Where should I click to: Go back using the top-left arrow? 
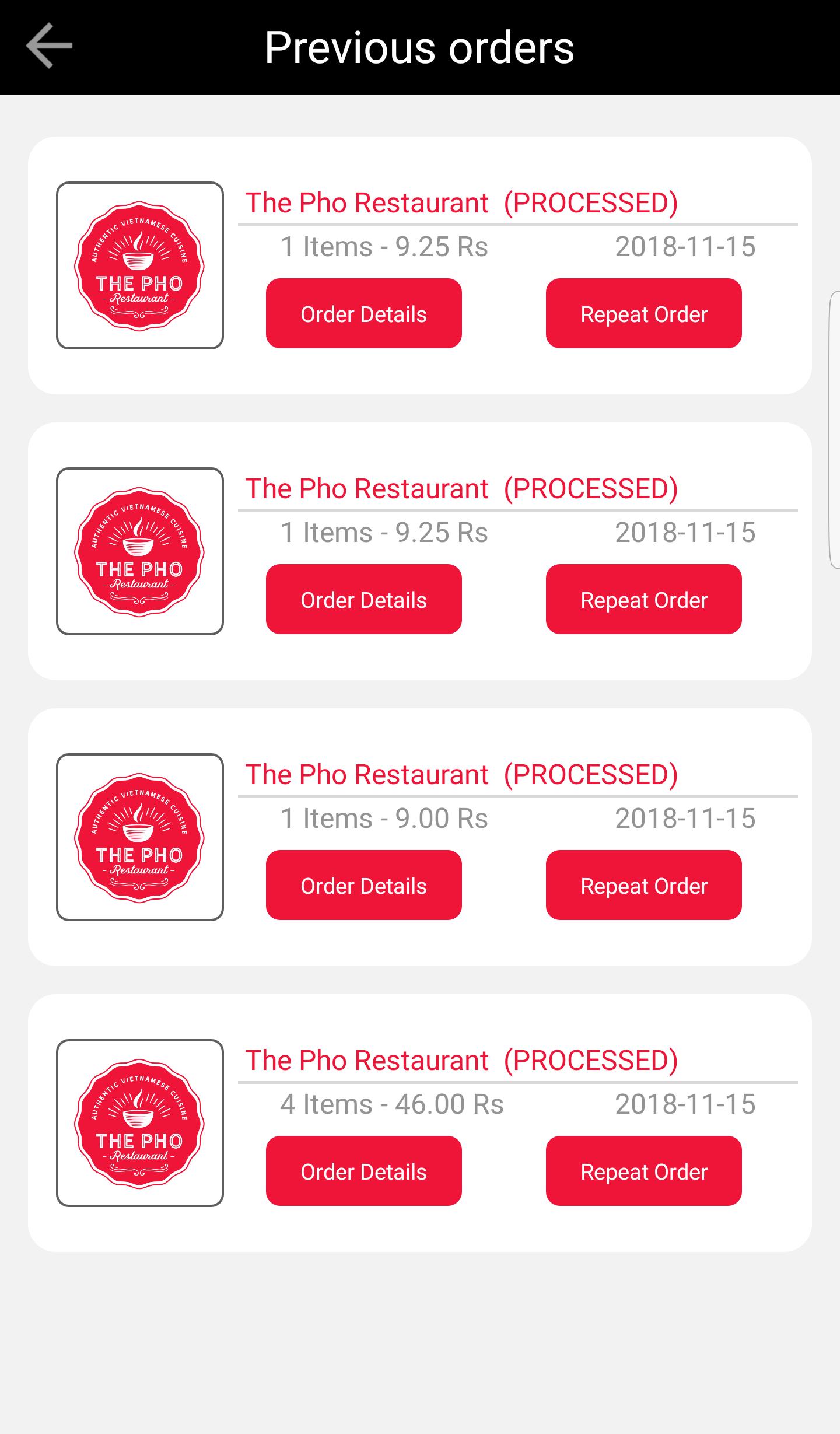pos(49,46)
